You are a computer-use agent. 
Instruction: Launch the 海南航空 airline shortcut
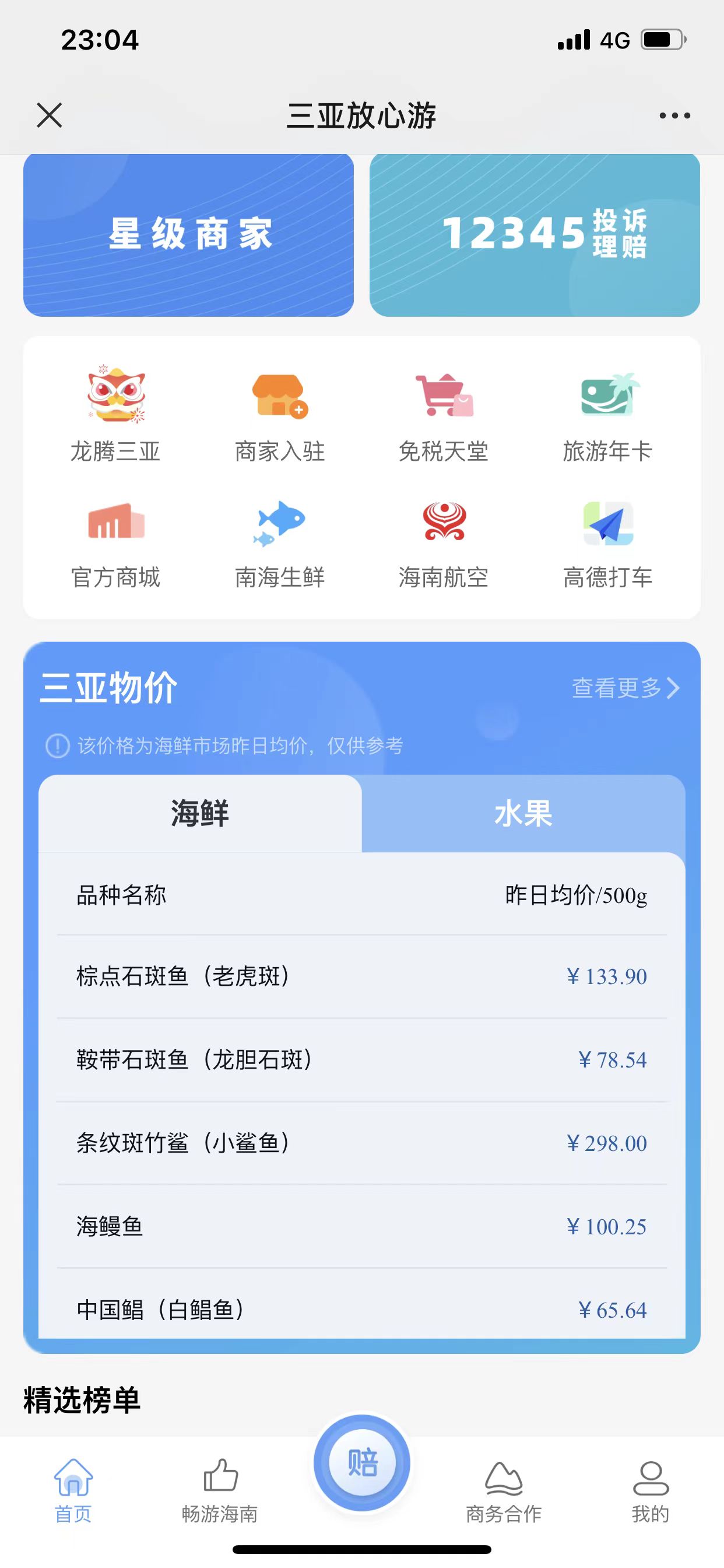(x=444, y=542)
